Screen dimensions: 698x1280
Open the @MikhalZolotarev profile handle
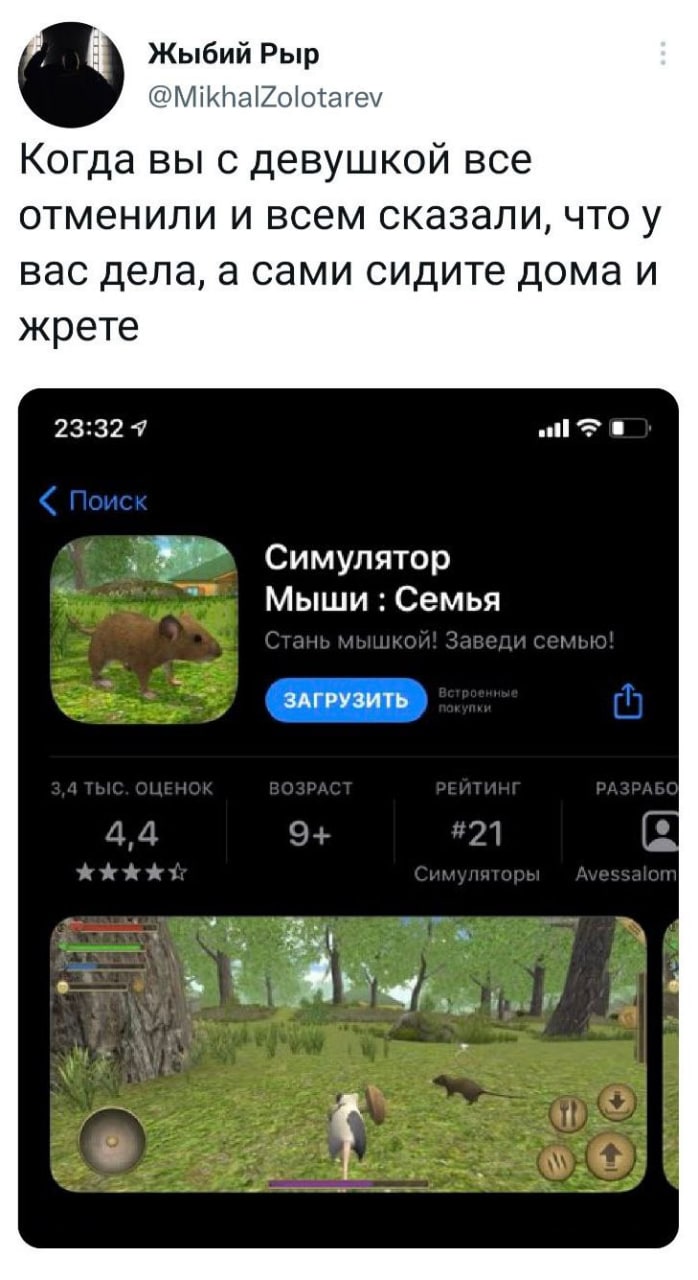click(x=264, y=97)
